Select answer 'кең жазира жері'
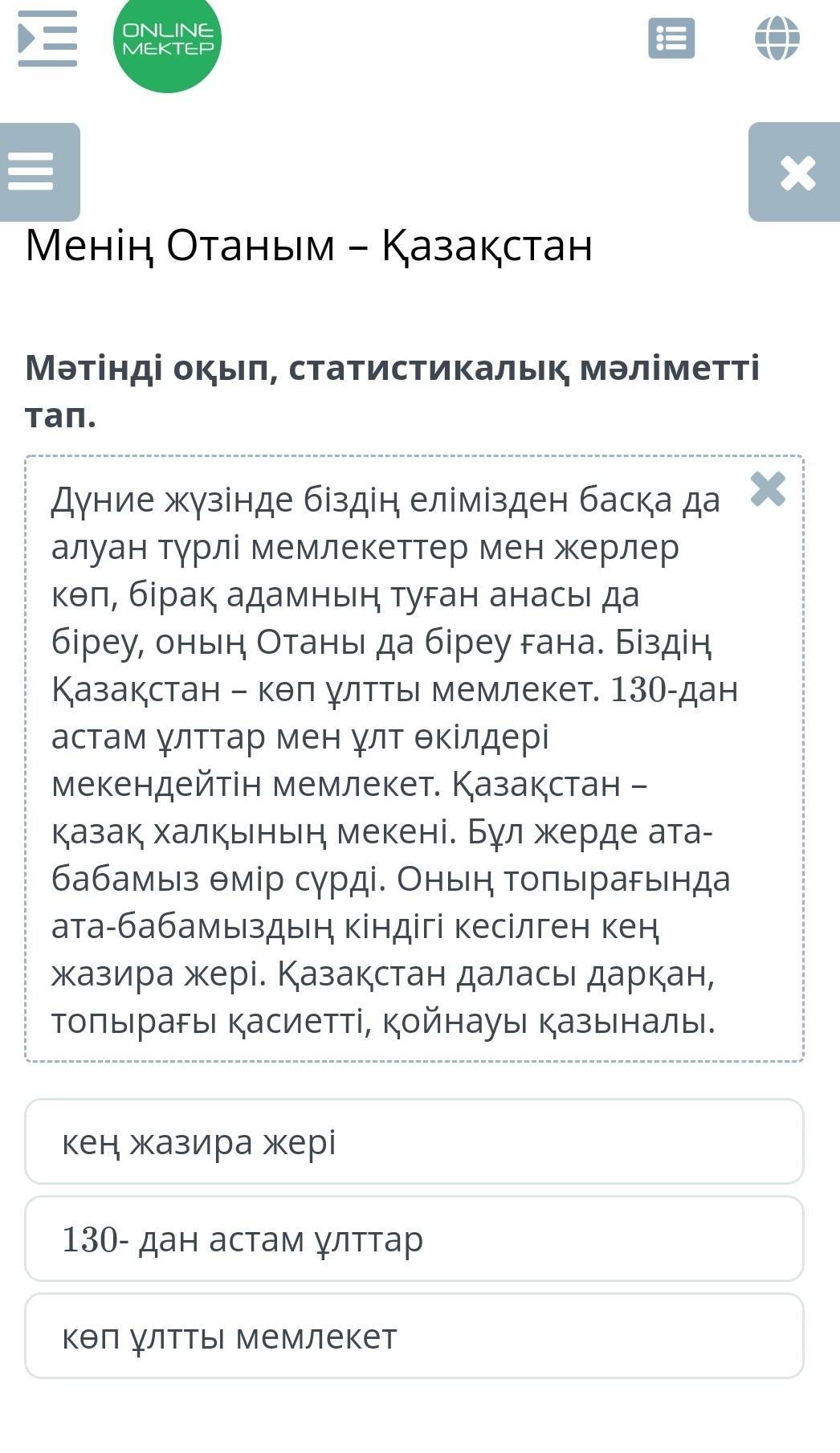 414,1141
